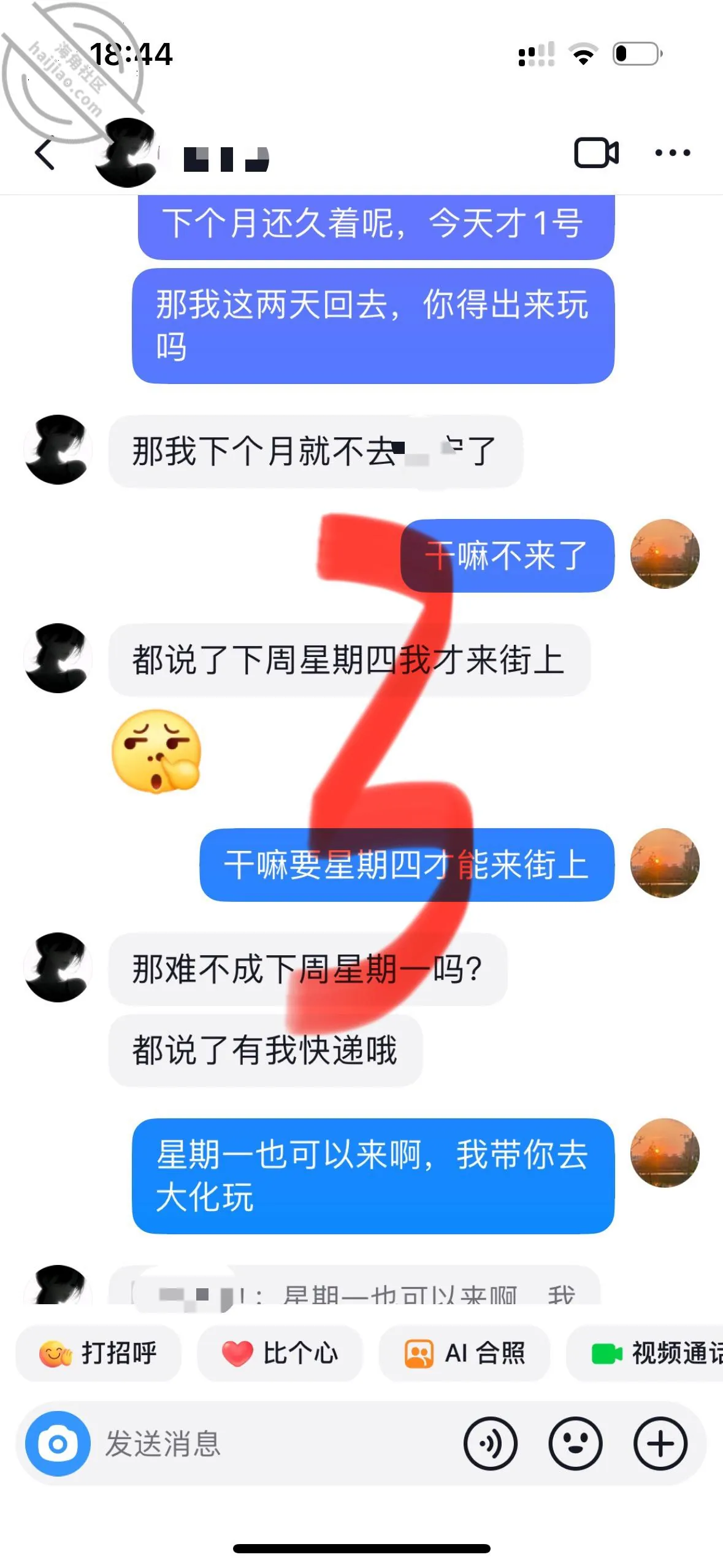Viewport: 723px width, 1568px height.
Task: Go back to the message list
Action: coord(44,153)
